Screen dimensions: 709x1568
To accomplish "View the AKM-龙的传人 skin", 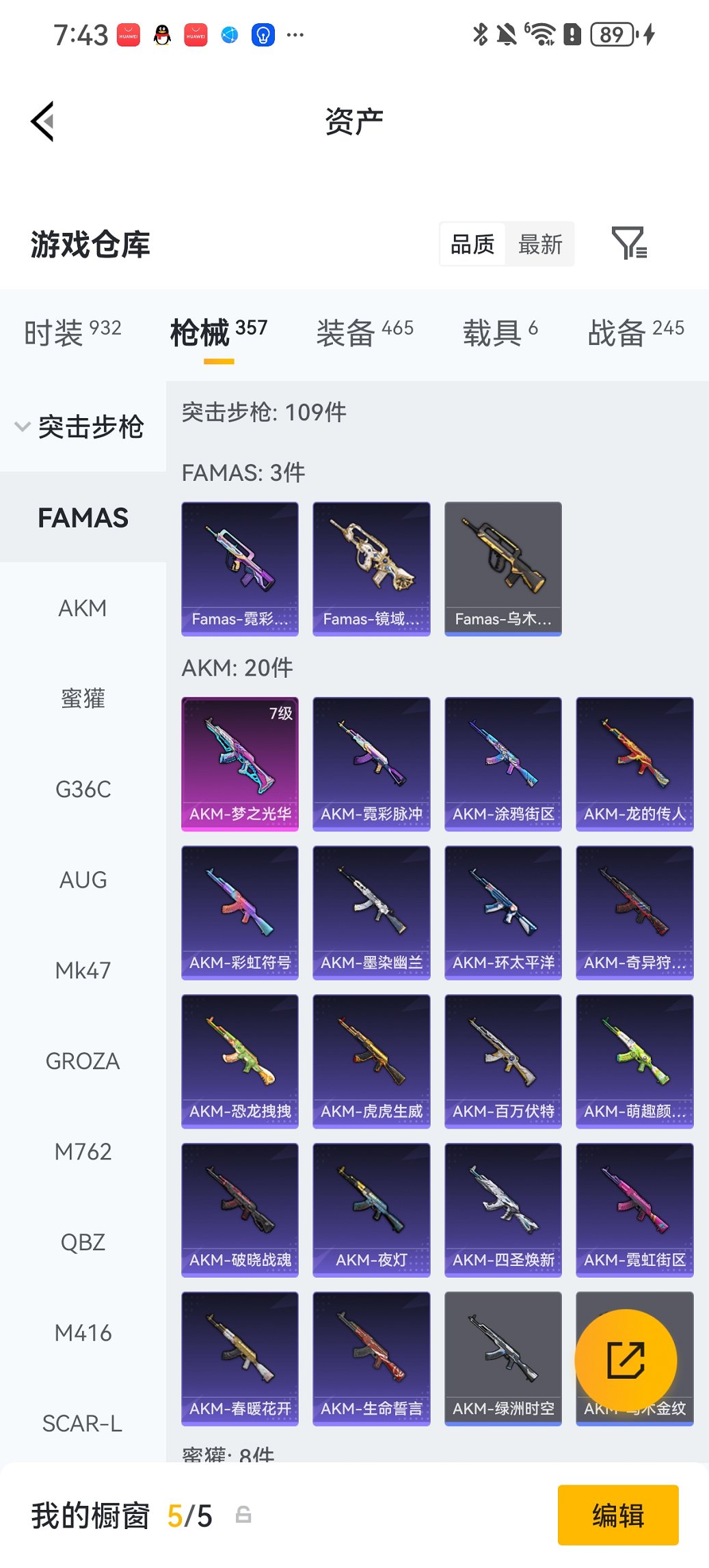I will pyautogui.click(x=634, y=763).
